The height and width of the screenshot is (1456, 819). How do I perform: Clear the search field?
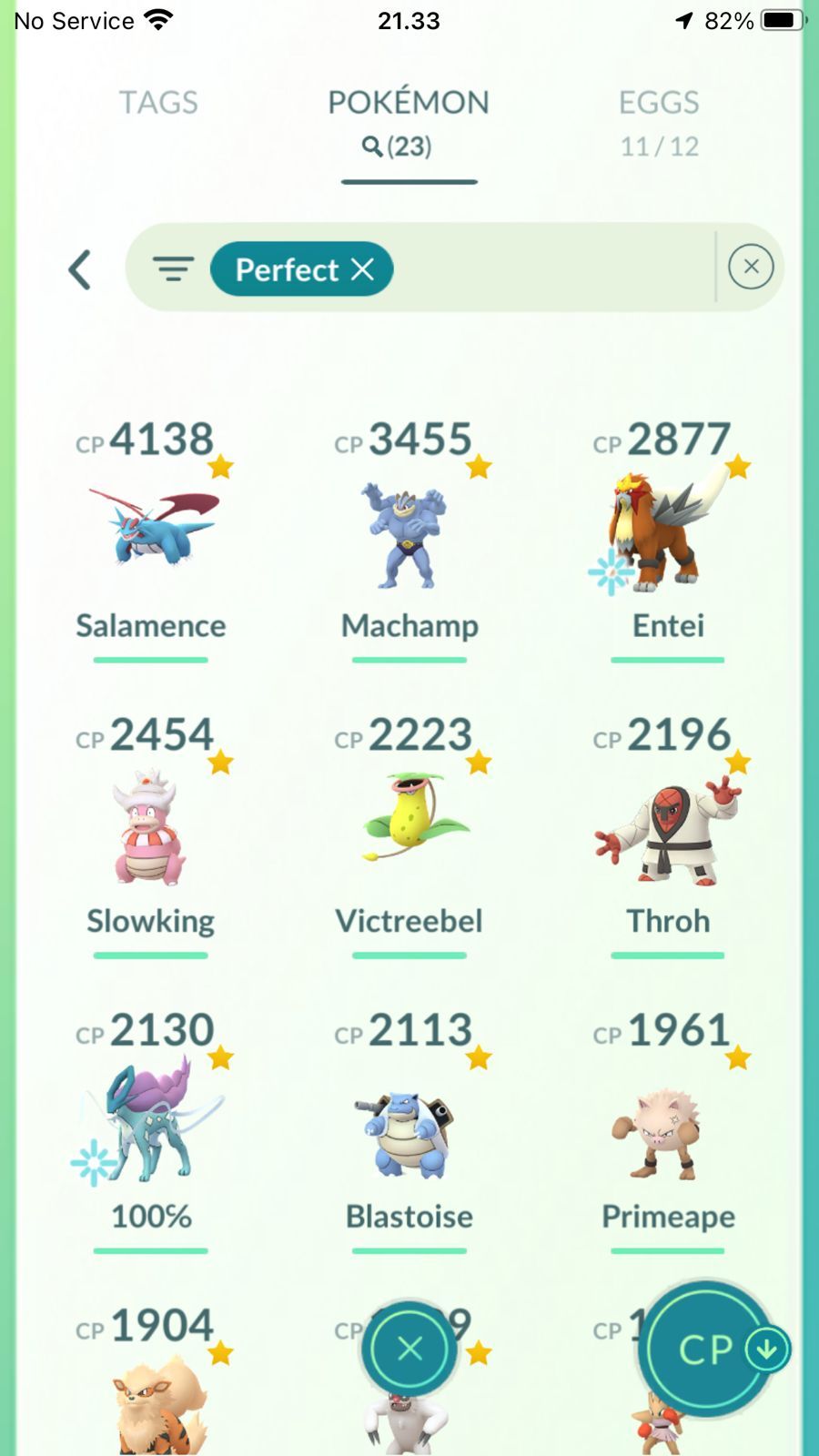[x=751, y=267]
